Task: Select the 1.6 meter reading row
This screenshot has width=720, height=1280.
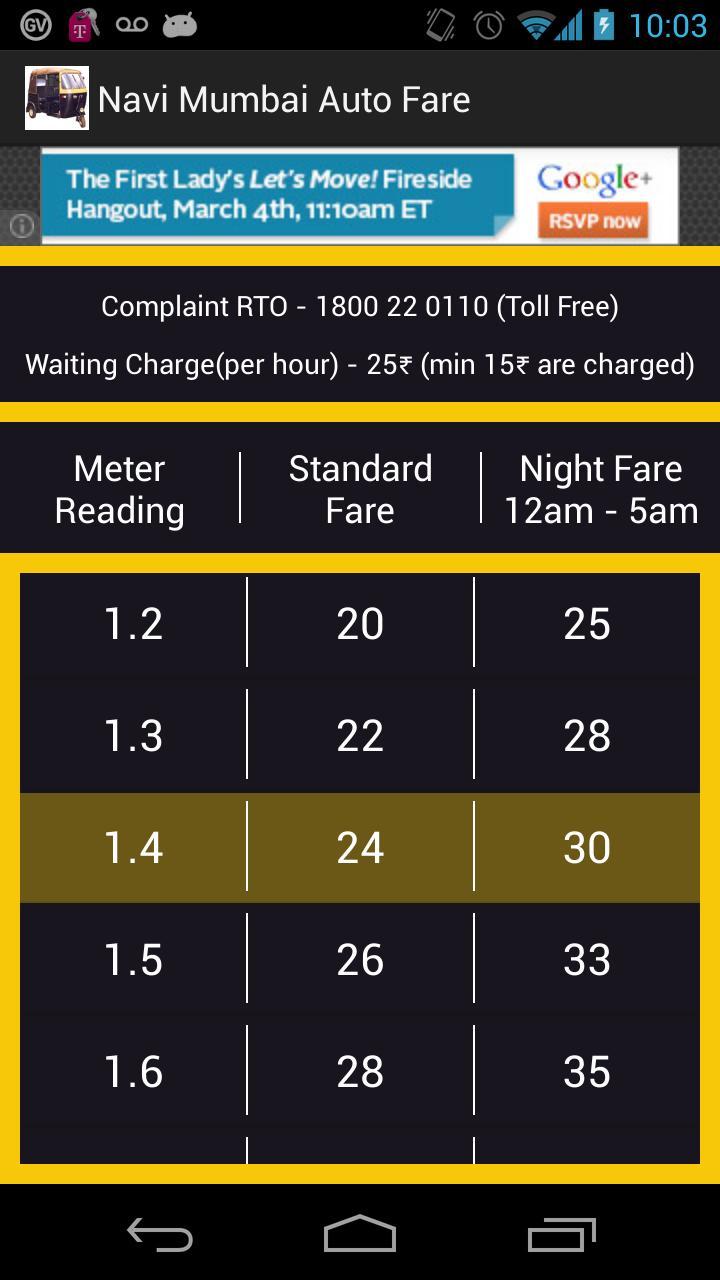Action: click(x=360, y=1072)
